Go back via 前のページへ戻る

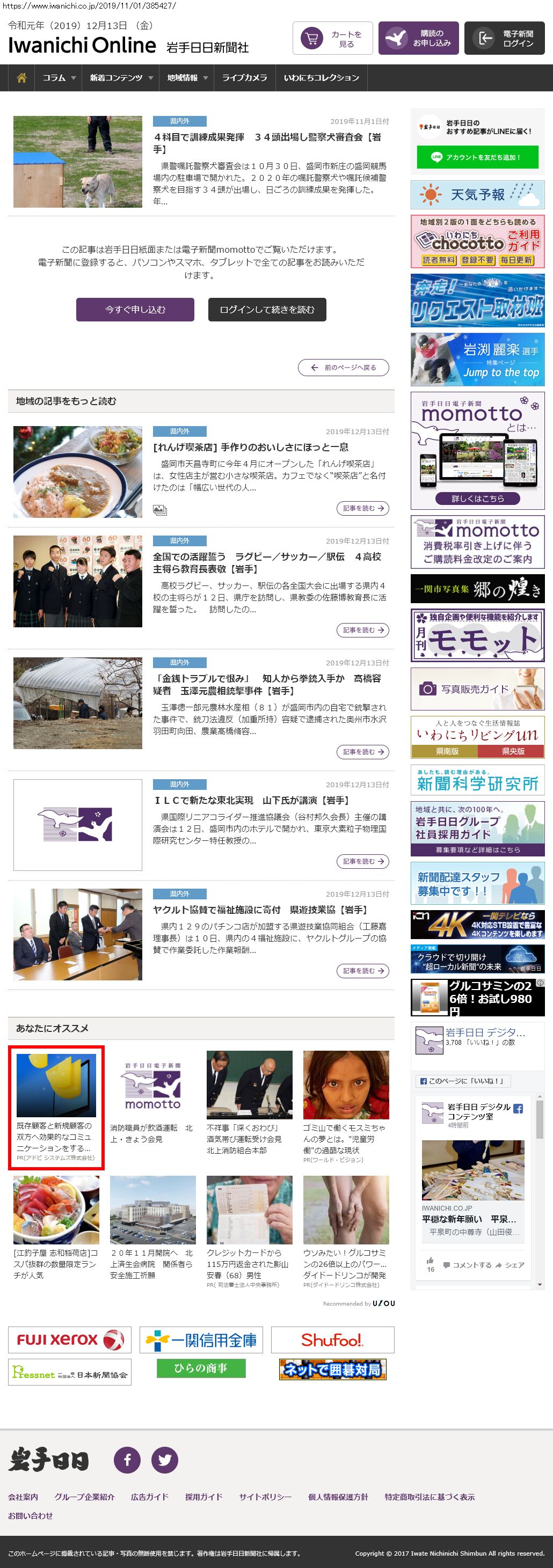click(343, 368)
